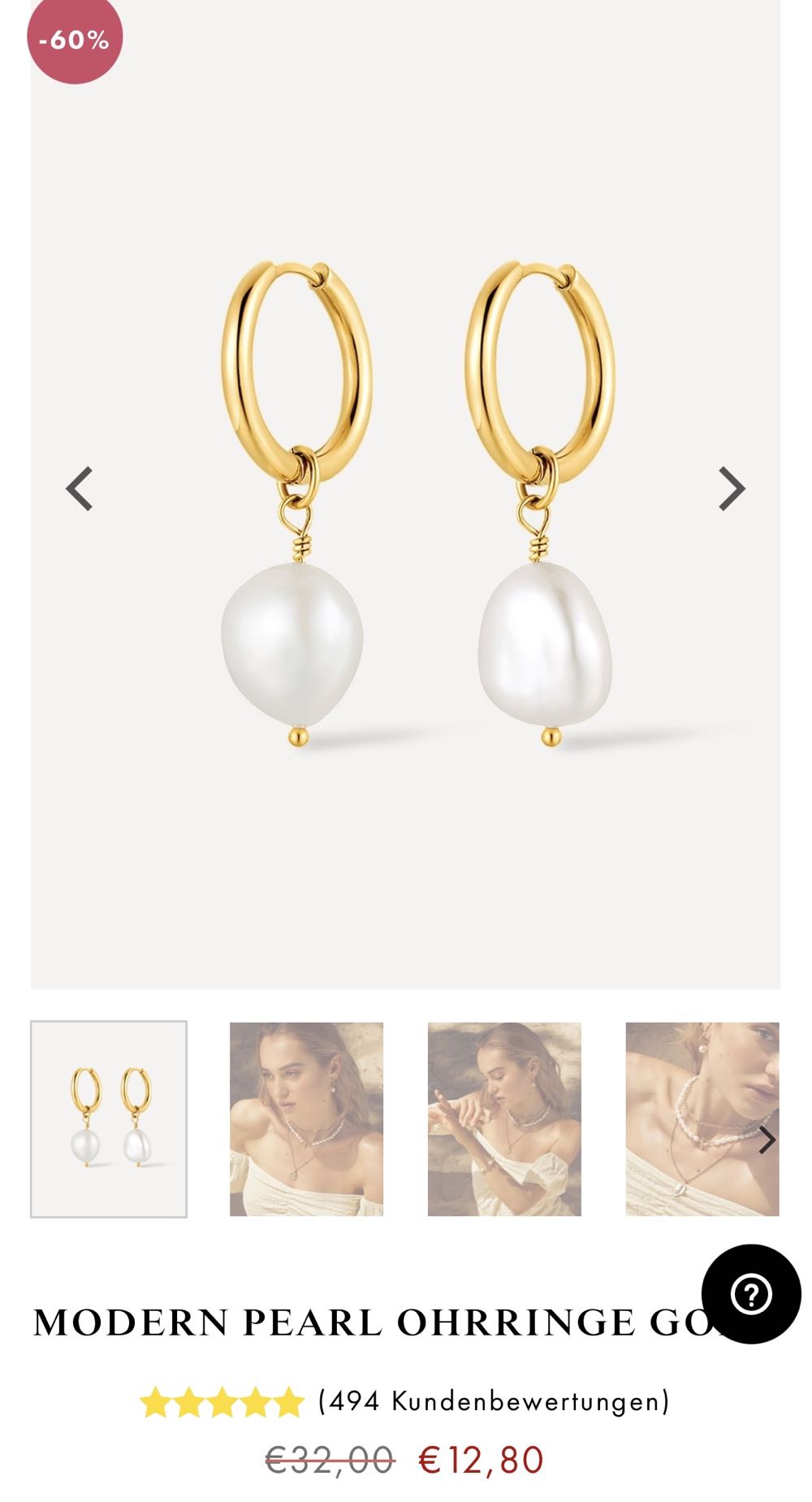Image resolution: width=812 pixels, height=1502 pixels.
Task: Advance the thumbnail strip with its arrow
Action: pyautogui.click(x=767, y=1140)
